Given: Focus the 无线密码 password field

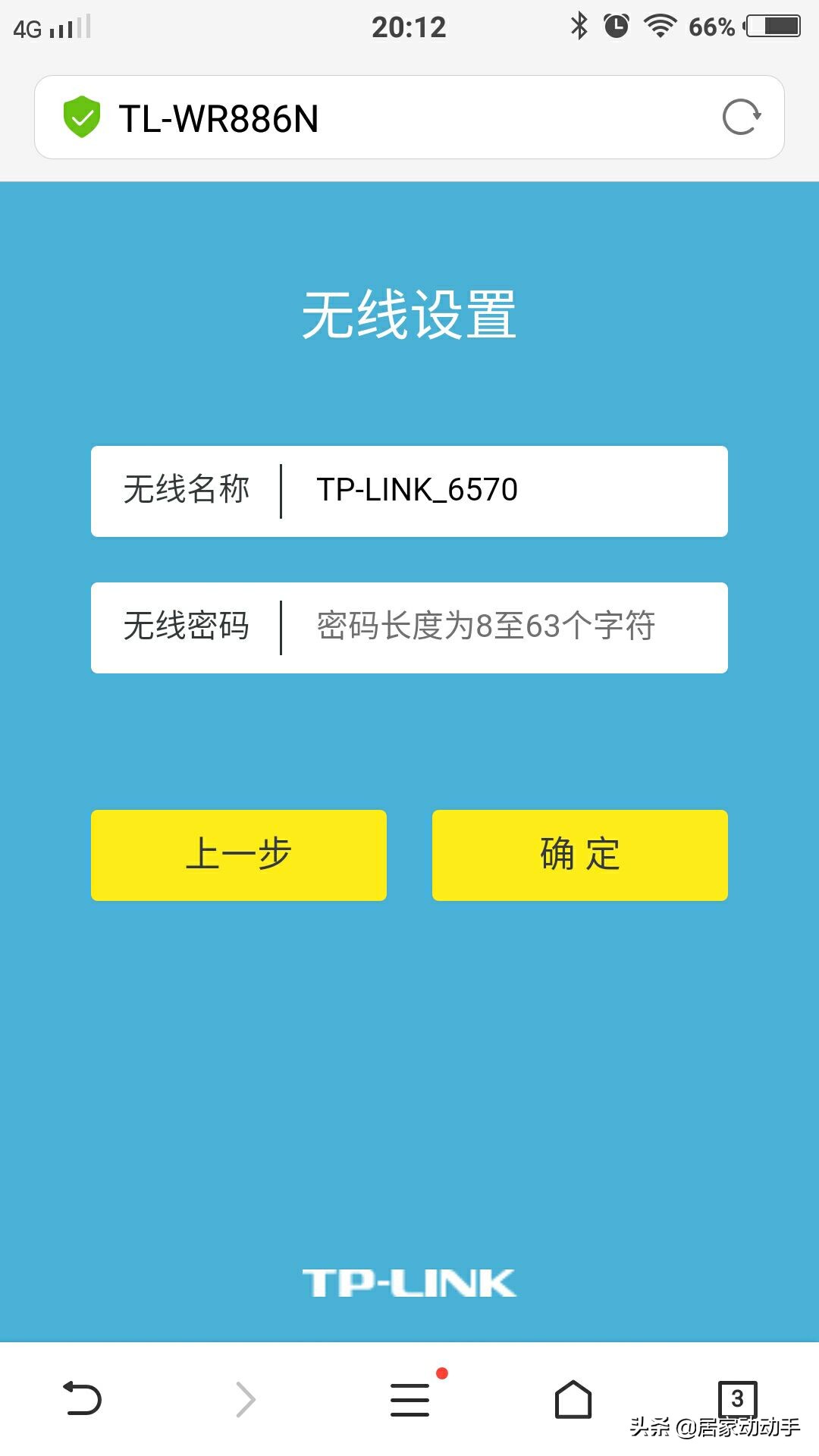Looking at the screenshot, I should (x=500, y=627).
